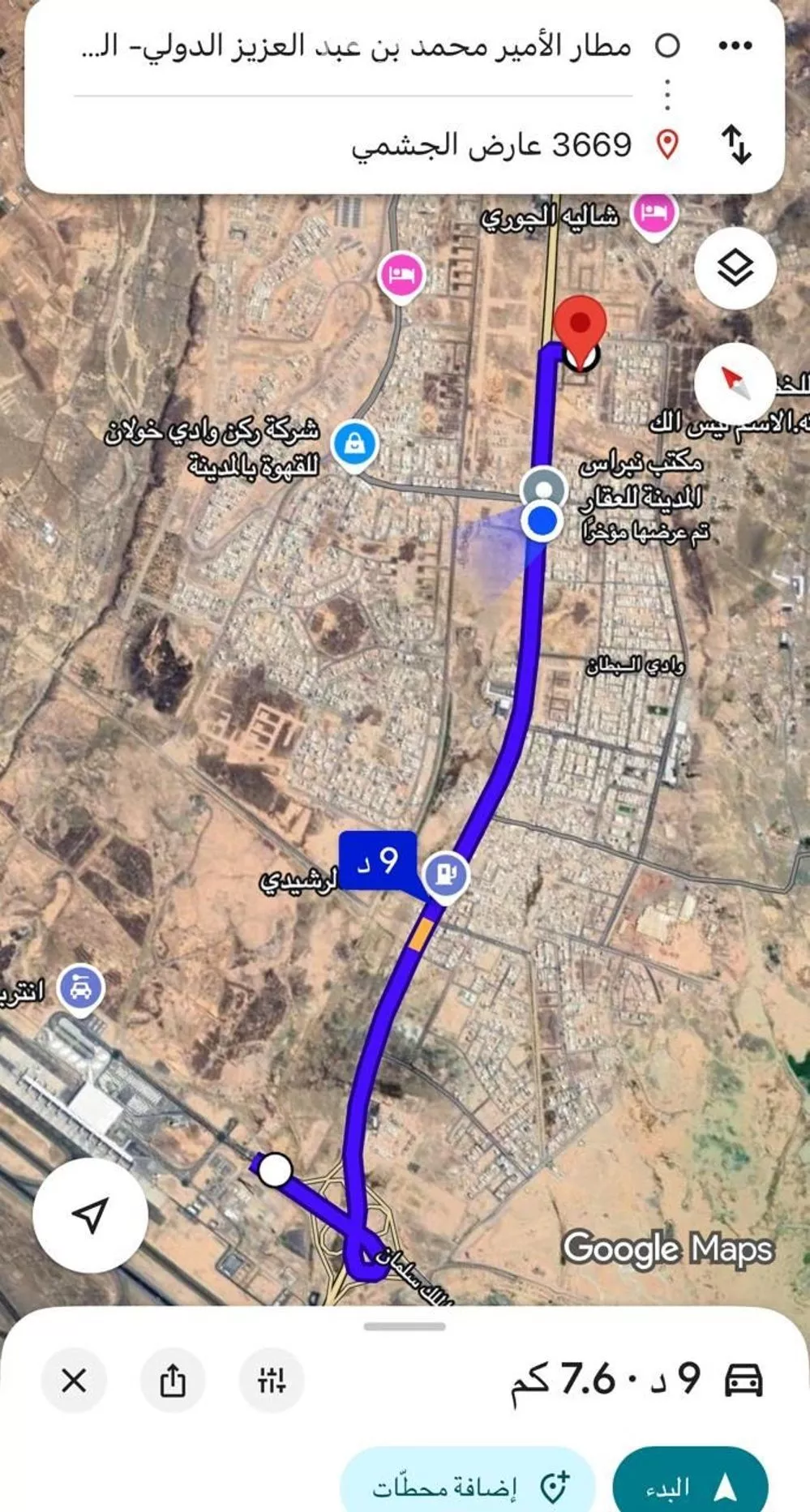Open the شاليه الجوري lodging pin

click(654, 214)
